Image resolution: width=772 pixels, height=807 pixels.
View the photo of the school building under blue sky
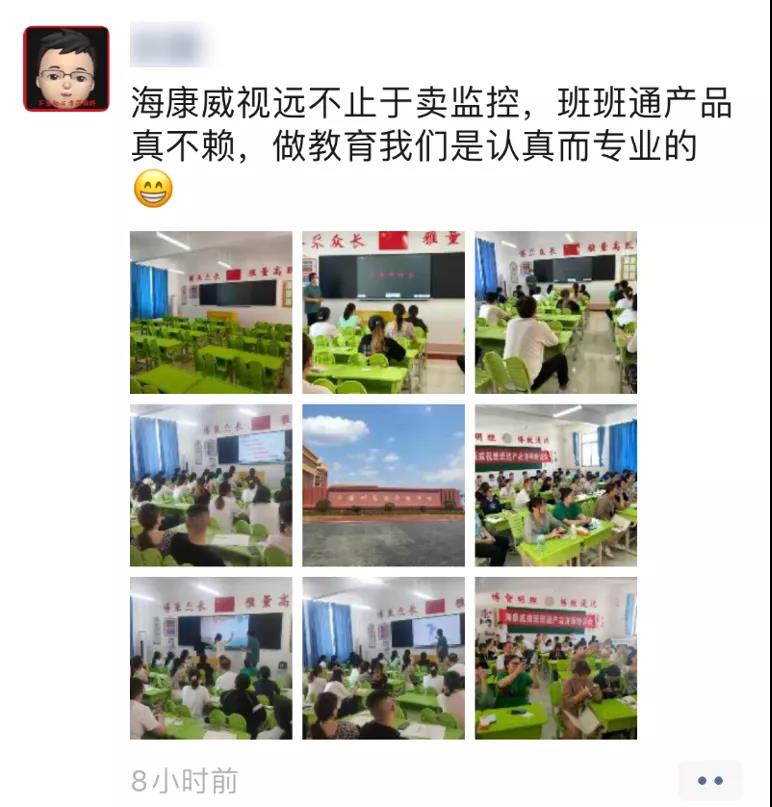384,485
